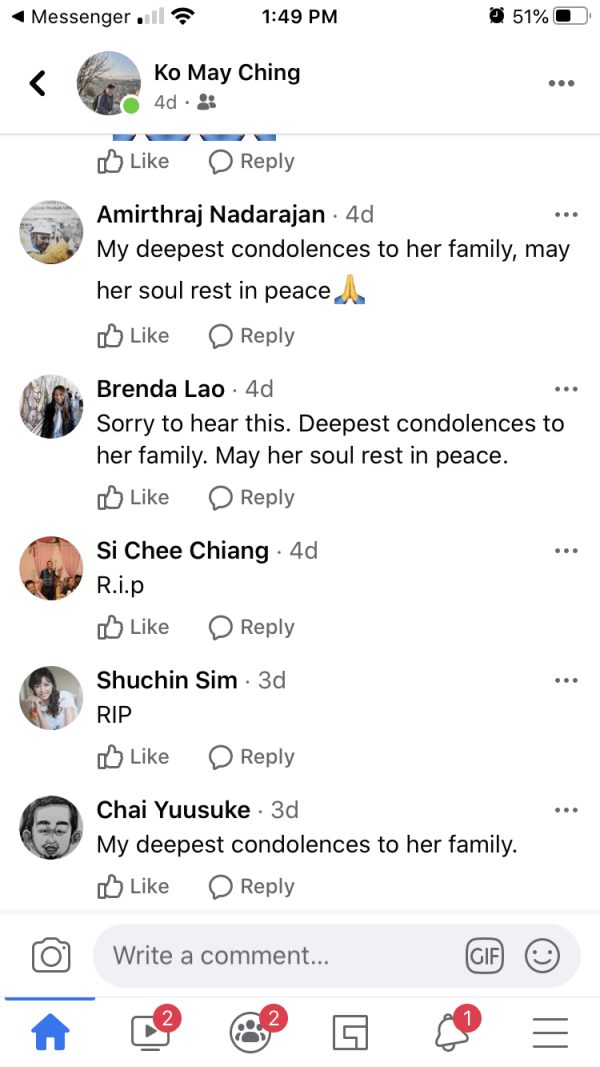
Task: Open the emoji sticker picker
Action: (x=542, y=957)
